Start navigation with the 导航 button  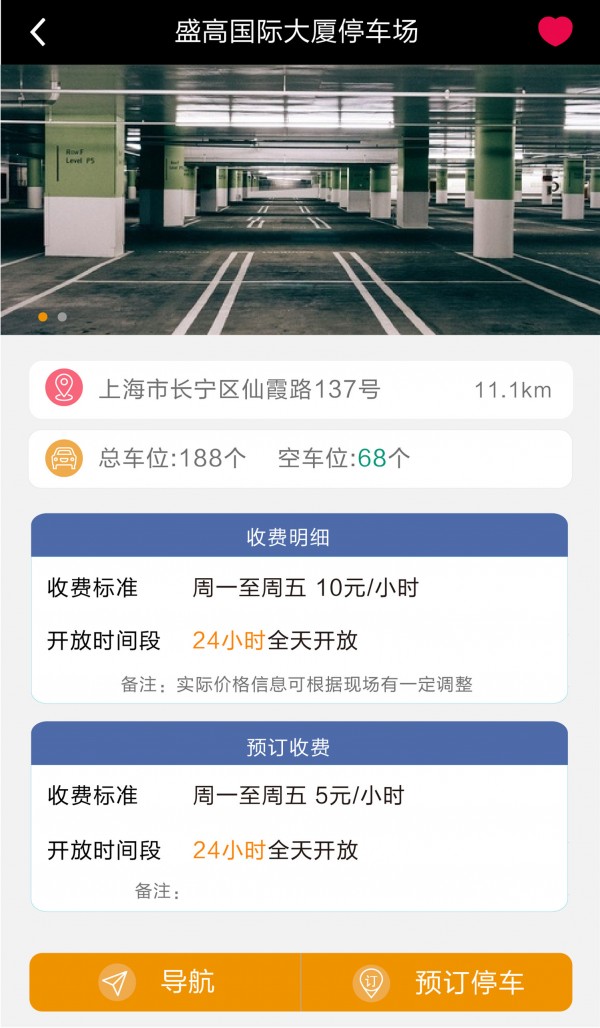pos(165,982)
